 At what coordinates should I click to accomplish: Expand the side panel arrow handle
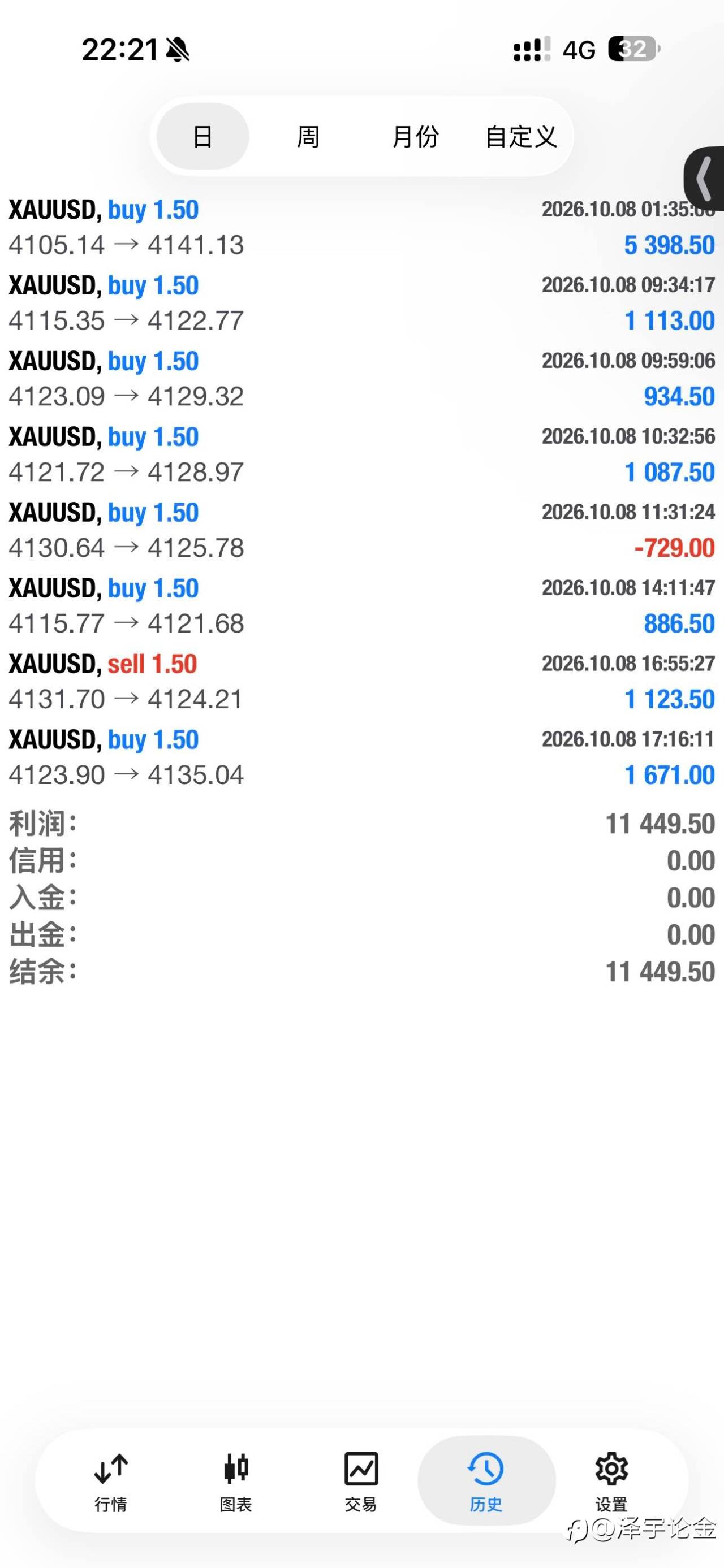click(x=705, y=179)
